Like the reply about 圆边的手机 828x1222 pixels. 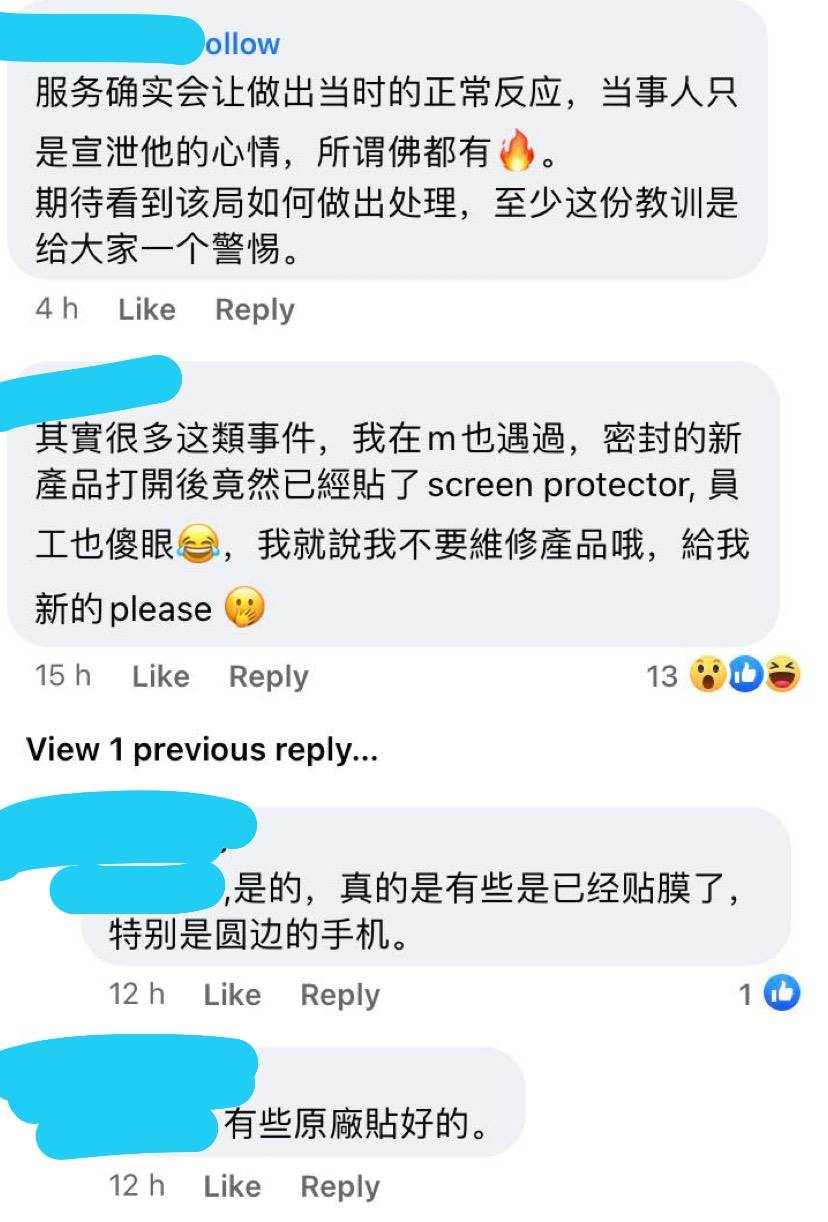coord(231,995)
